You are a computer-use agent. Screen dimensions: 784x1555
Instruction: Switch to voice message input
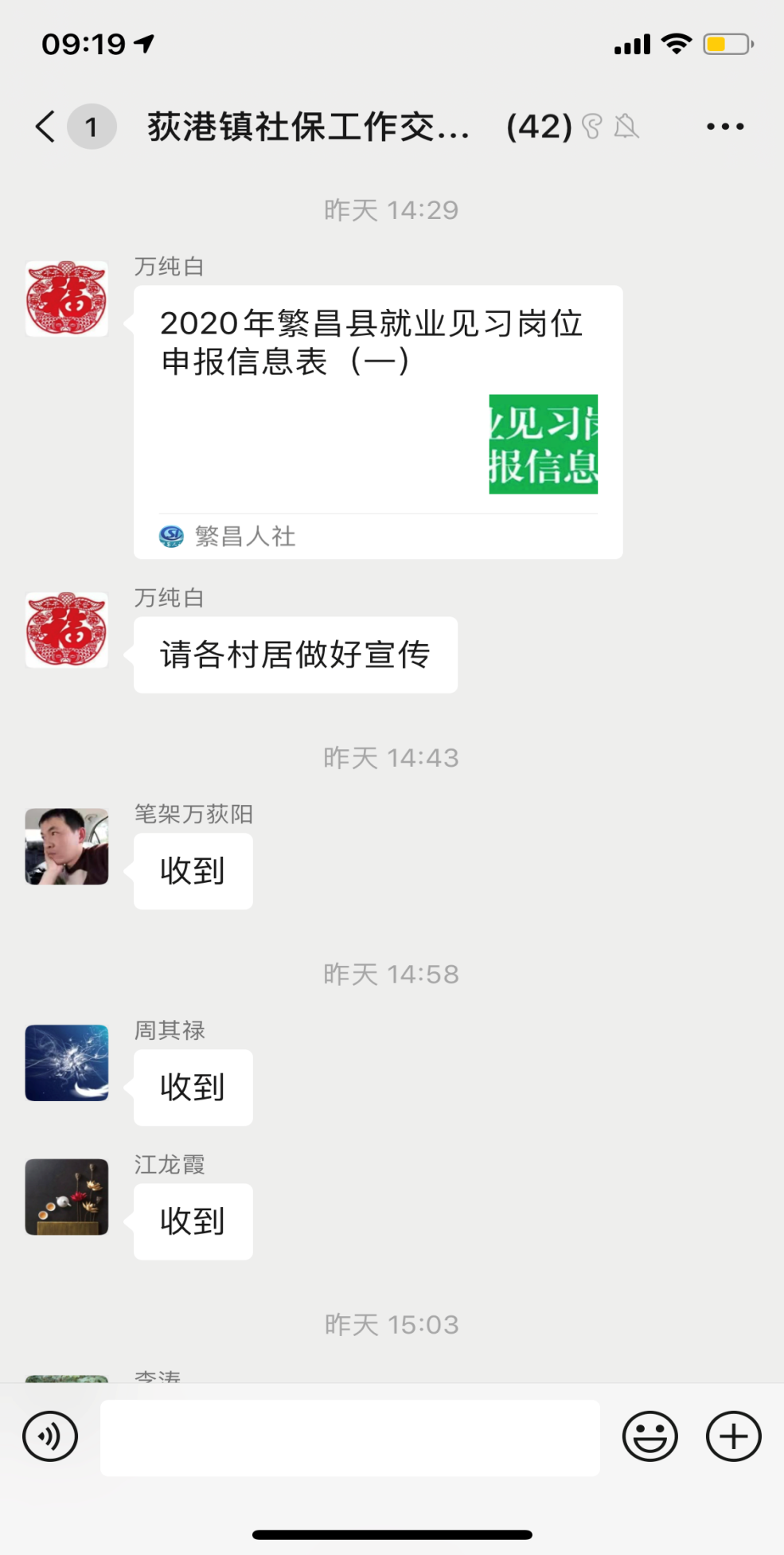(x=50, y=1436)
